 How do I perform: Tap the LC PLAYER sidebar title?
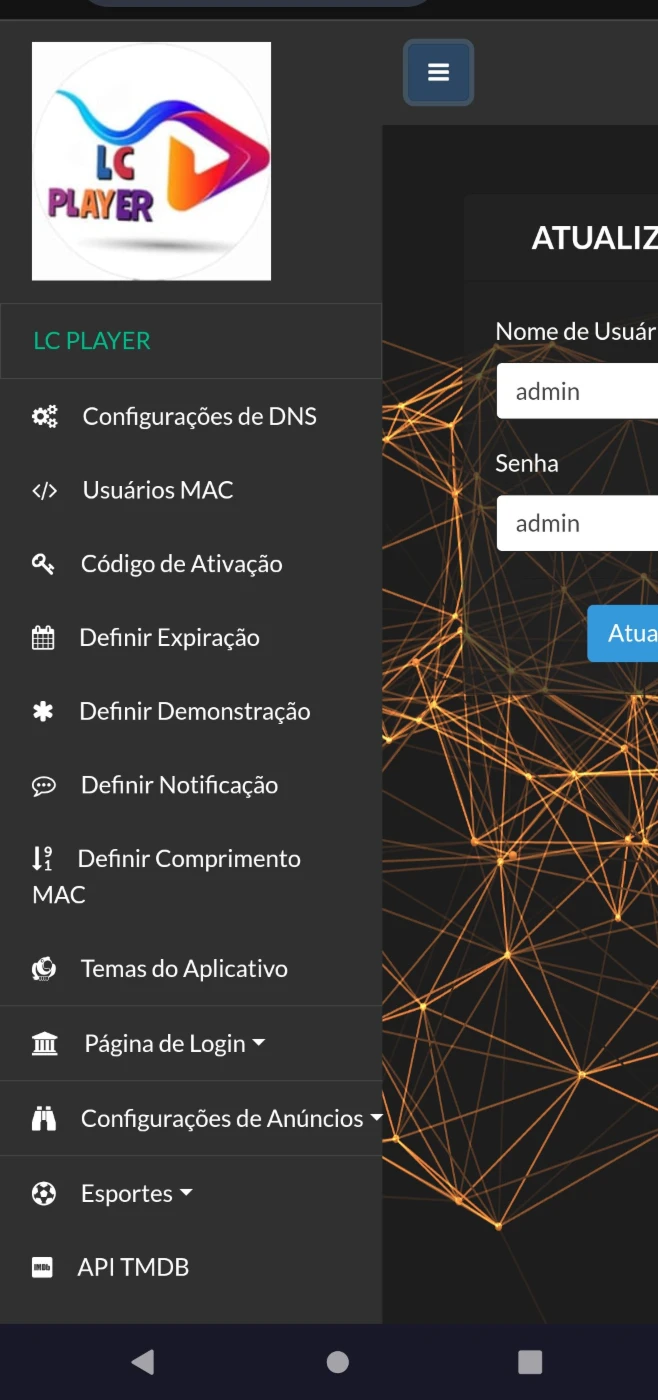[x=92, y=340]
